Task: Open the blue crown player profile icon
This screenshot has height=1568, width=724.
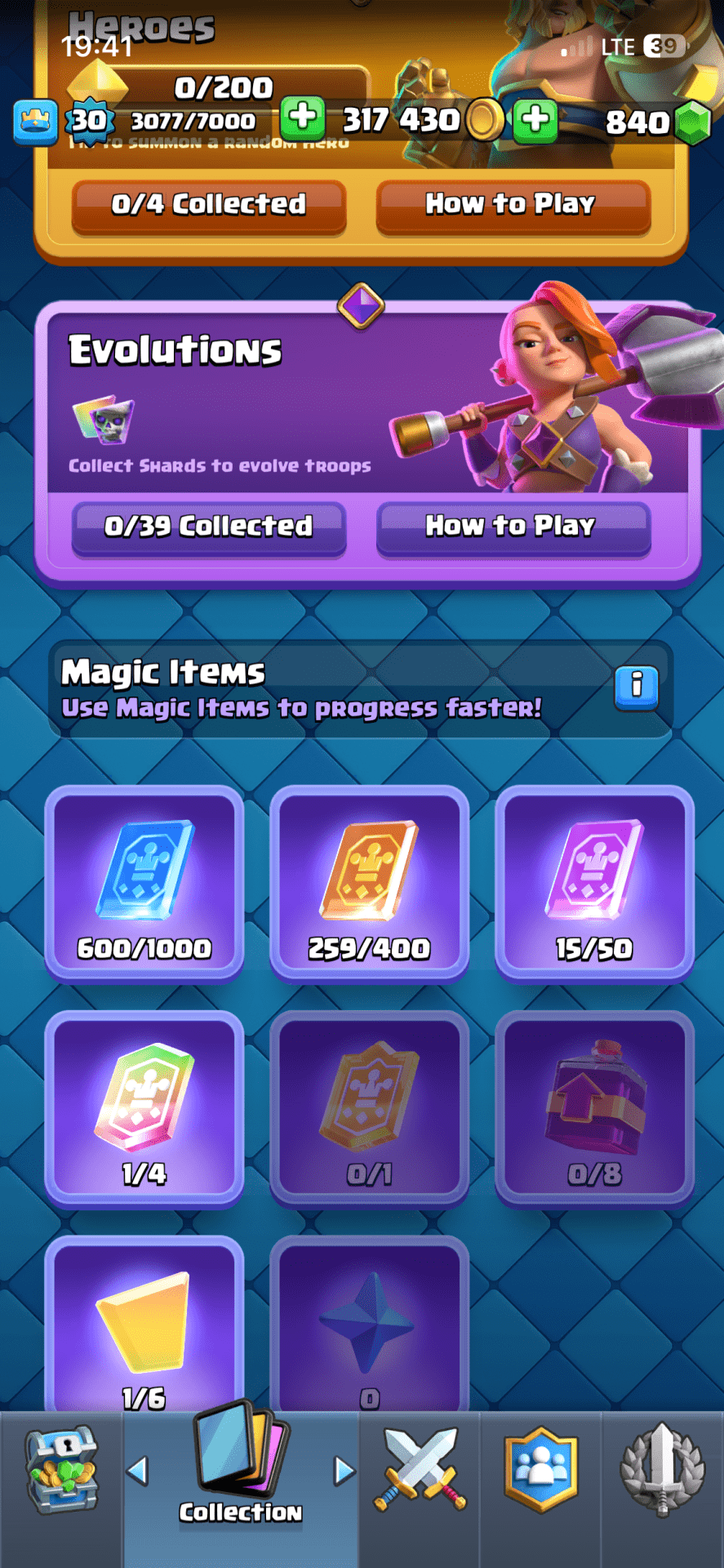Action: pyautogui.click(x=36, y=122)
